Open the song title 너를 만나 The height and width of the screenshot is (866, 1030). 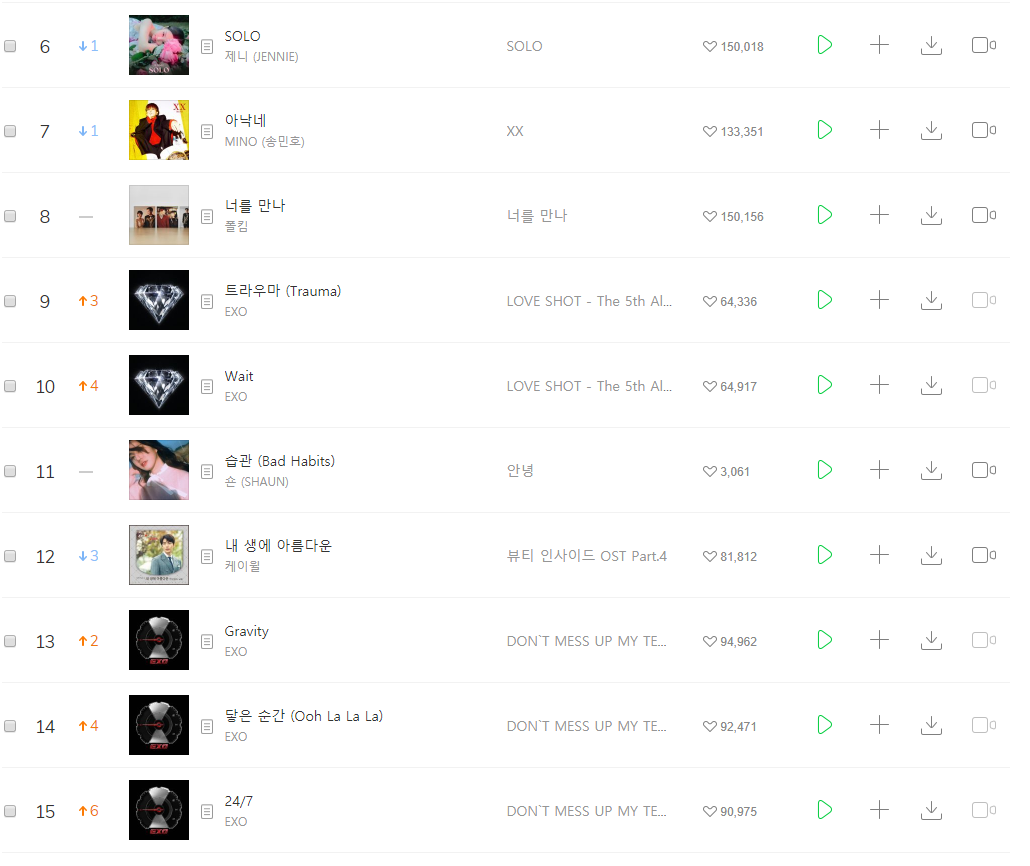click(x=255, y=206)
